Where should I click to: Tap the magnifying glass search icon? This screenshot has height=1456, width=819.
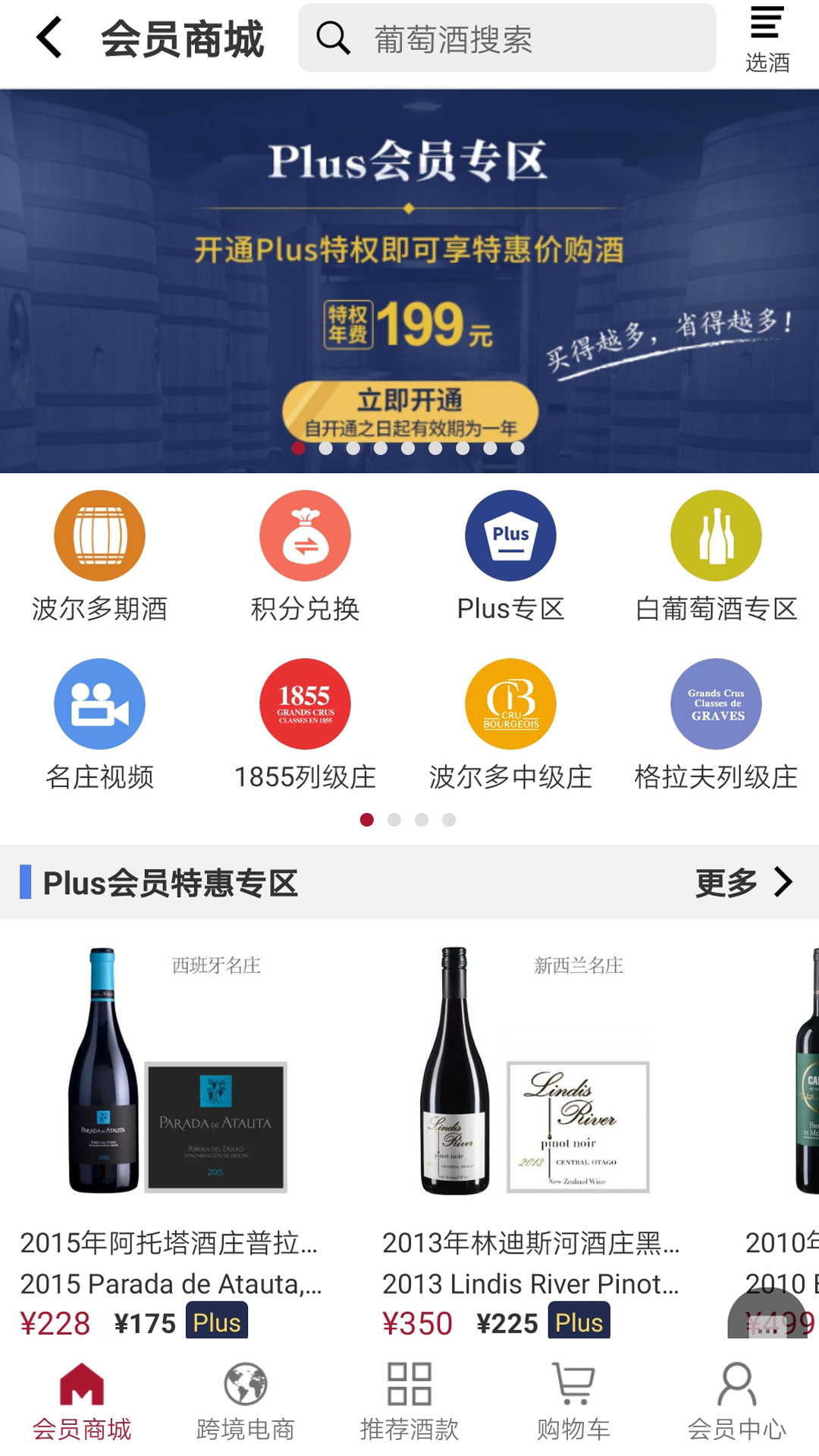(x=334, y=36)
